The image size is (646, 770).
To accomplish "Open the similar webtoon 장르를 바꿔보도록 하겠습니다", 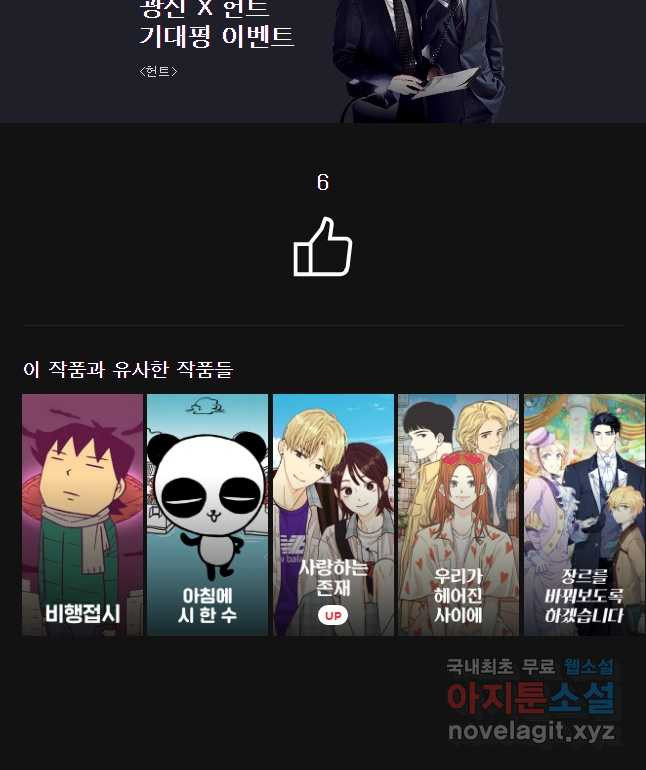I will click(x=584, y=514).
